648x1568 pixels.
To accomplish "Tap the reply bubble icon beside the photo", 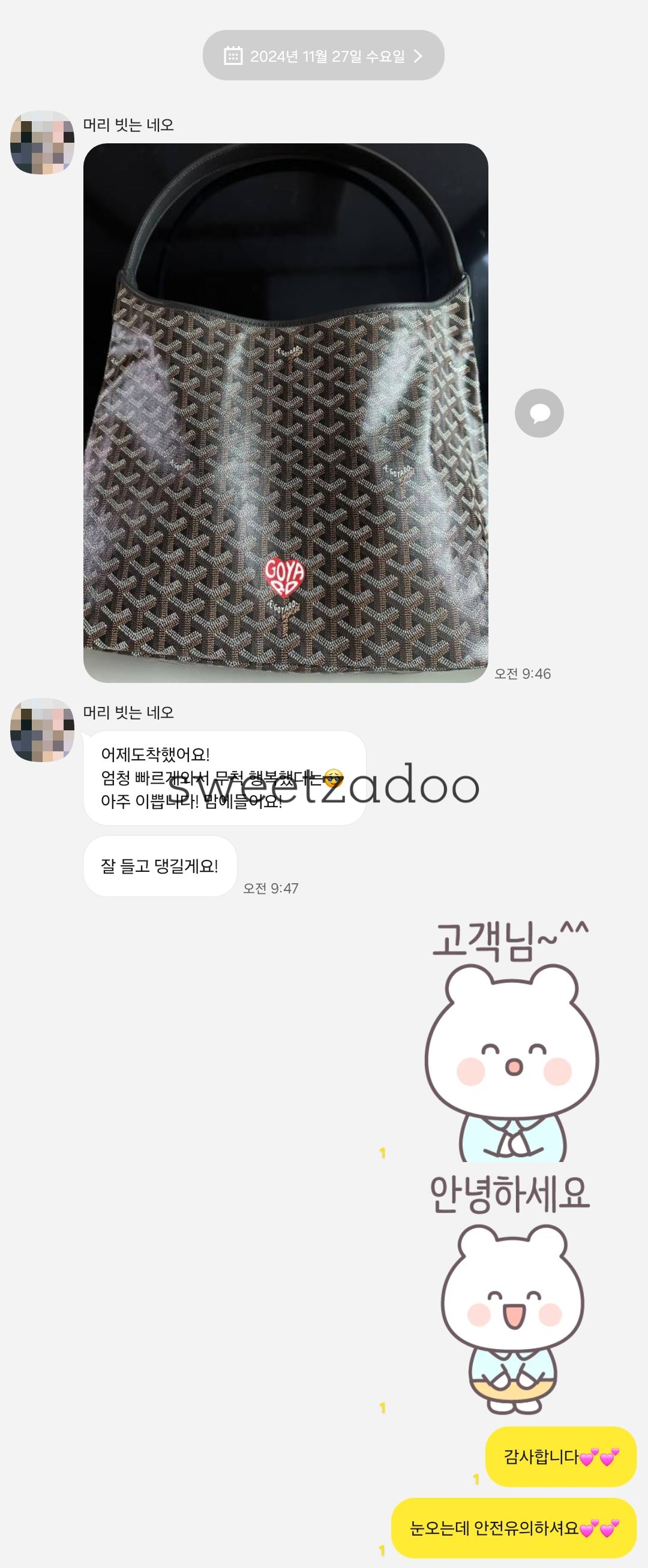I will pos(539,413).
